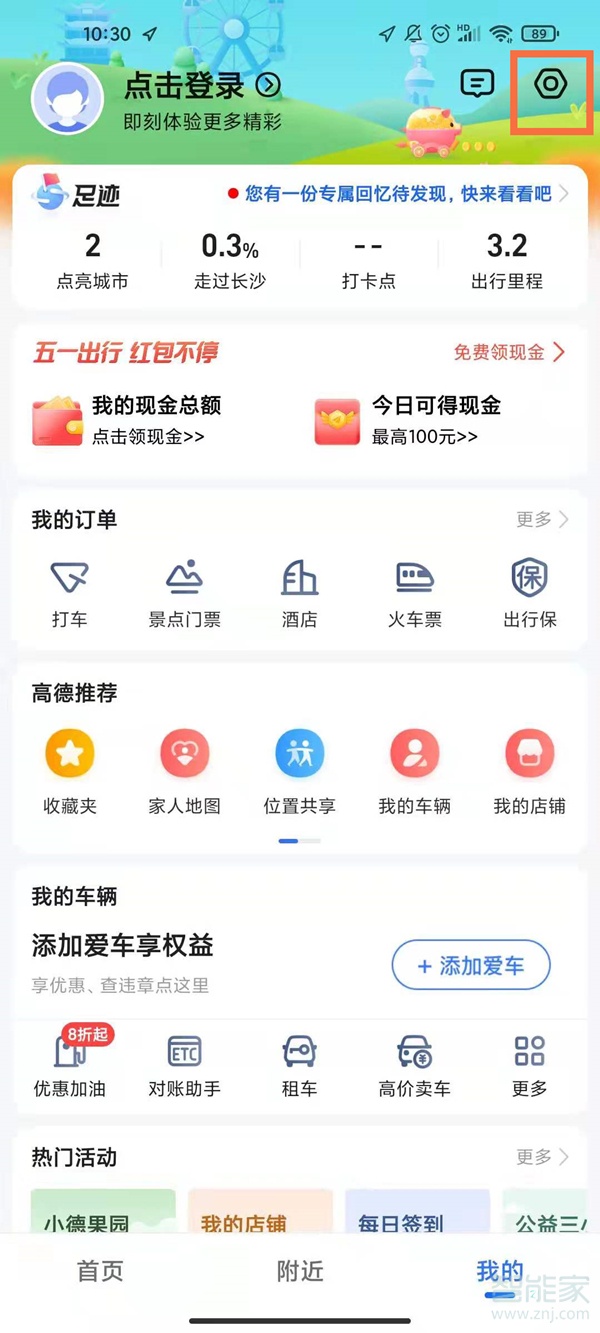Open 火车票 orders
This screenshot has width=600, height=1333.
(x=415, y=594)
